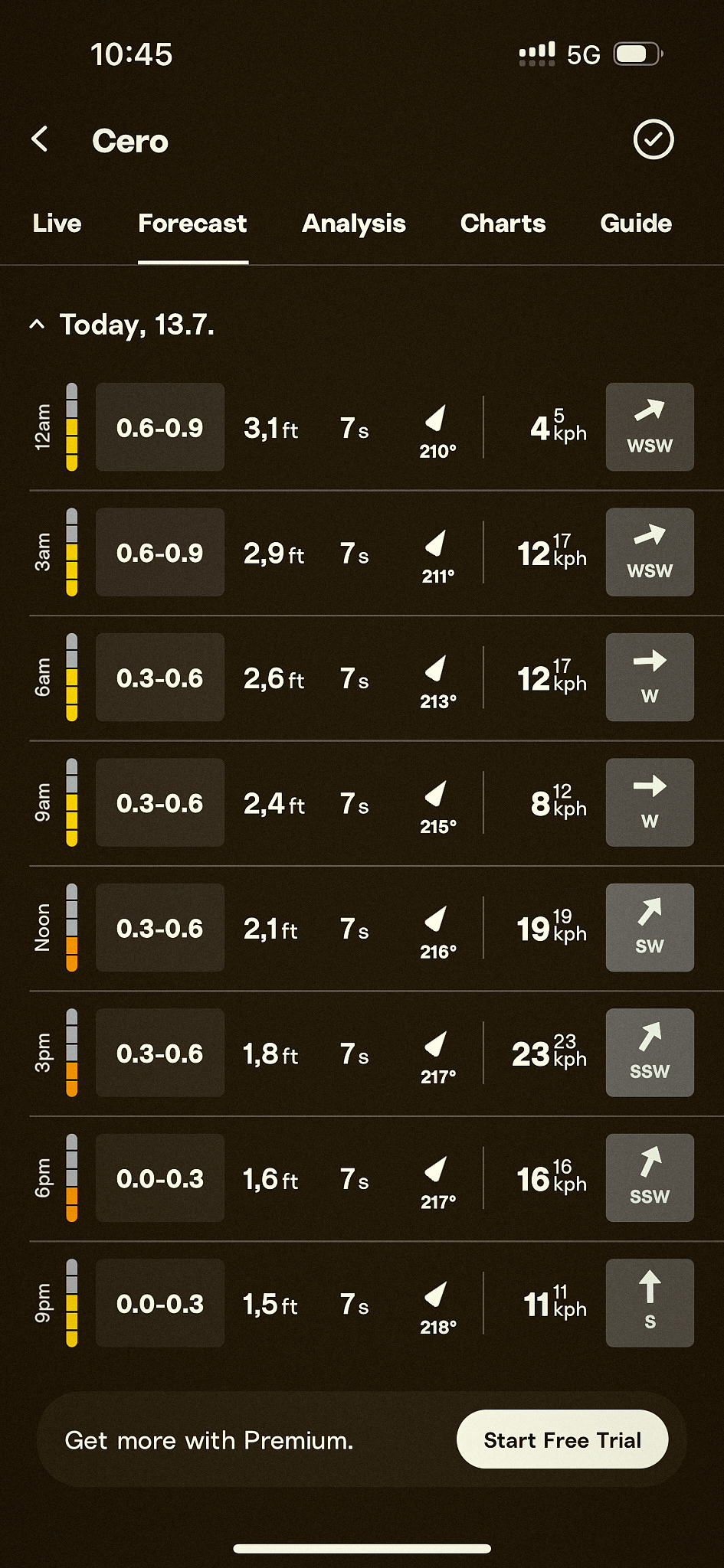Open the Guide tab

pyautogui.click(x=636, y=224)
